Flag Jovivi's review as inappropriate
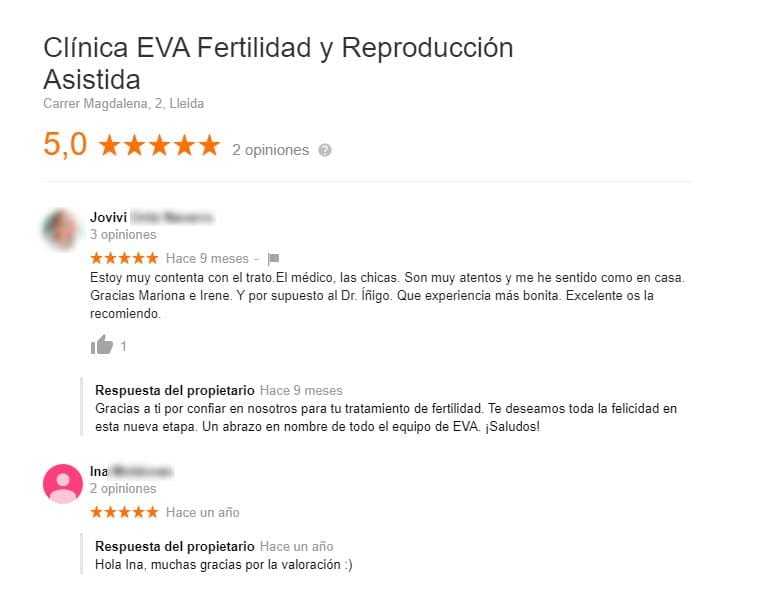This screenshot has width=764, height=598. [x=274, y=258]
